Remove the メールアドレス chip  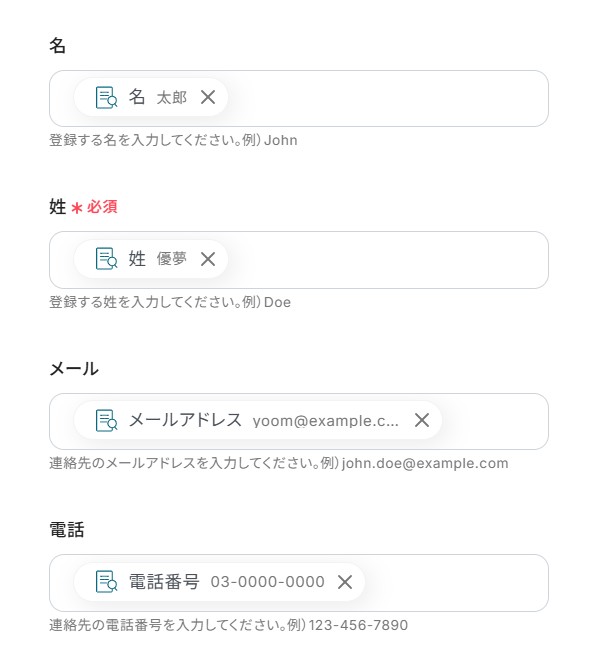tap(422, 420)
